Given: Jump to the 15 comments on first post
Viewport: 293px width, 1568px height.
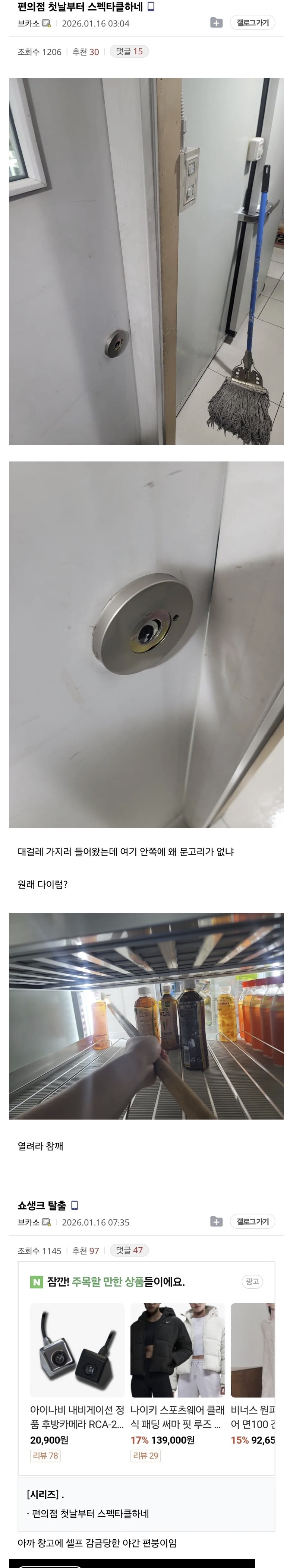Looking at the screenshot, I should pos(130,52).
